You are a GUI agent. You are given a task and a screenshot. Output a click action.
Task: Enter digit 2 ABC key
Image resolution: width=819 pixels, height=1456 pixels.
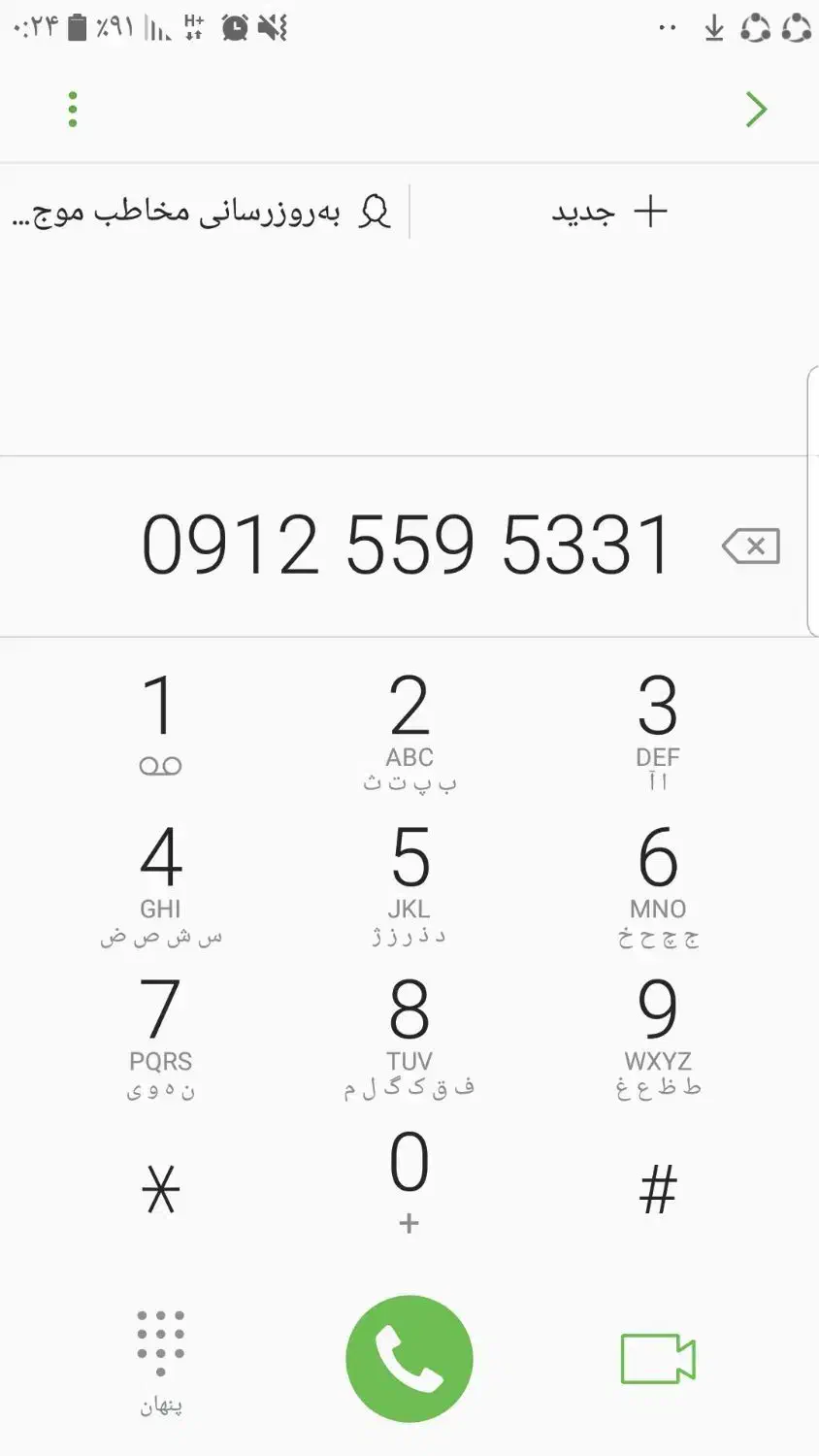(409, 730)
